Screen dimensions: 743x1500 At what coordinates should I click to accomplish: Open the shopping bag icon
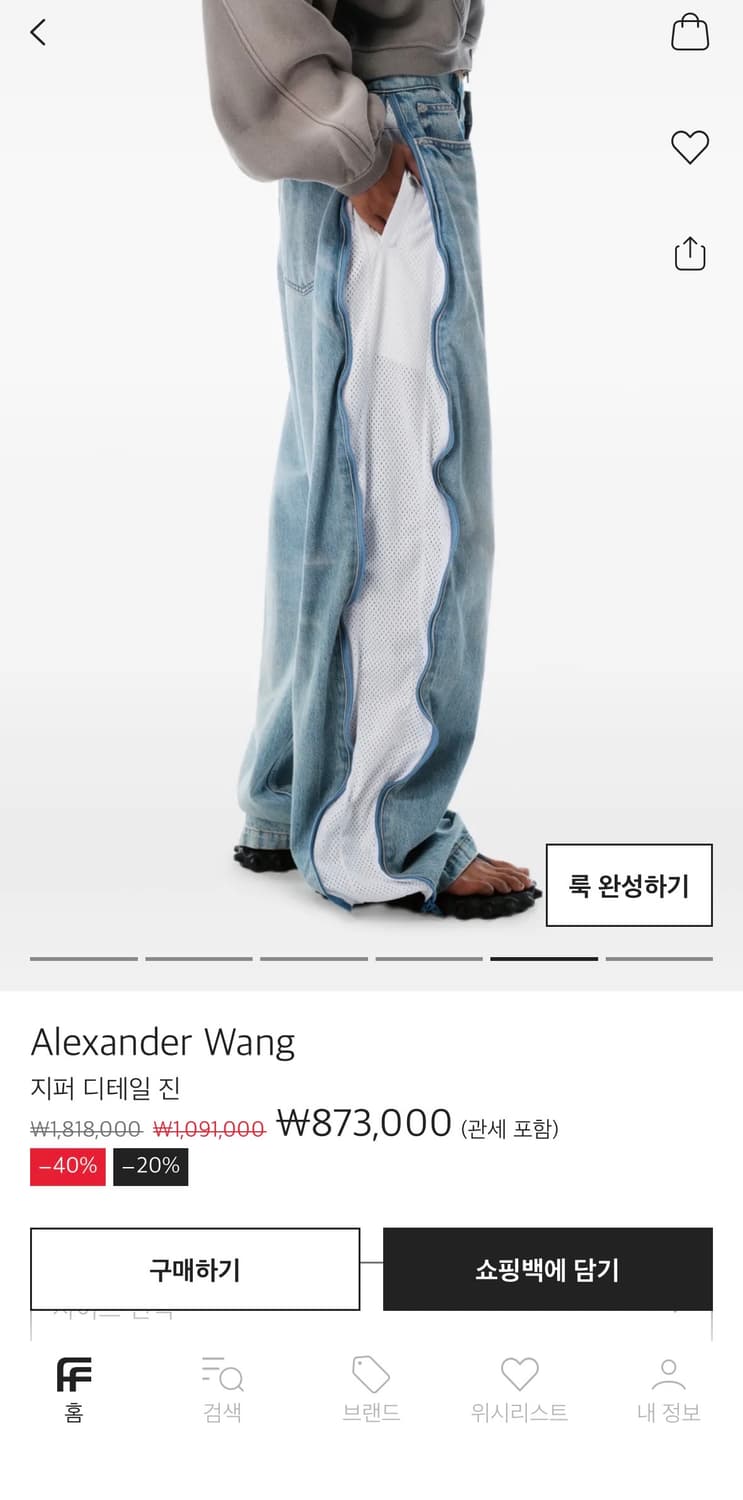click(690, 32)
